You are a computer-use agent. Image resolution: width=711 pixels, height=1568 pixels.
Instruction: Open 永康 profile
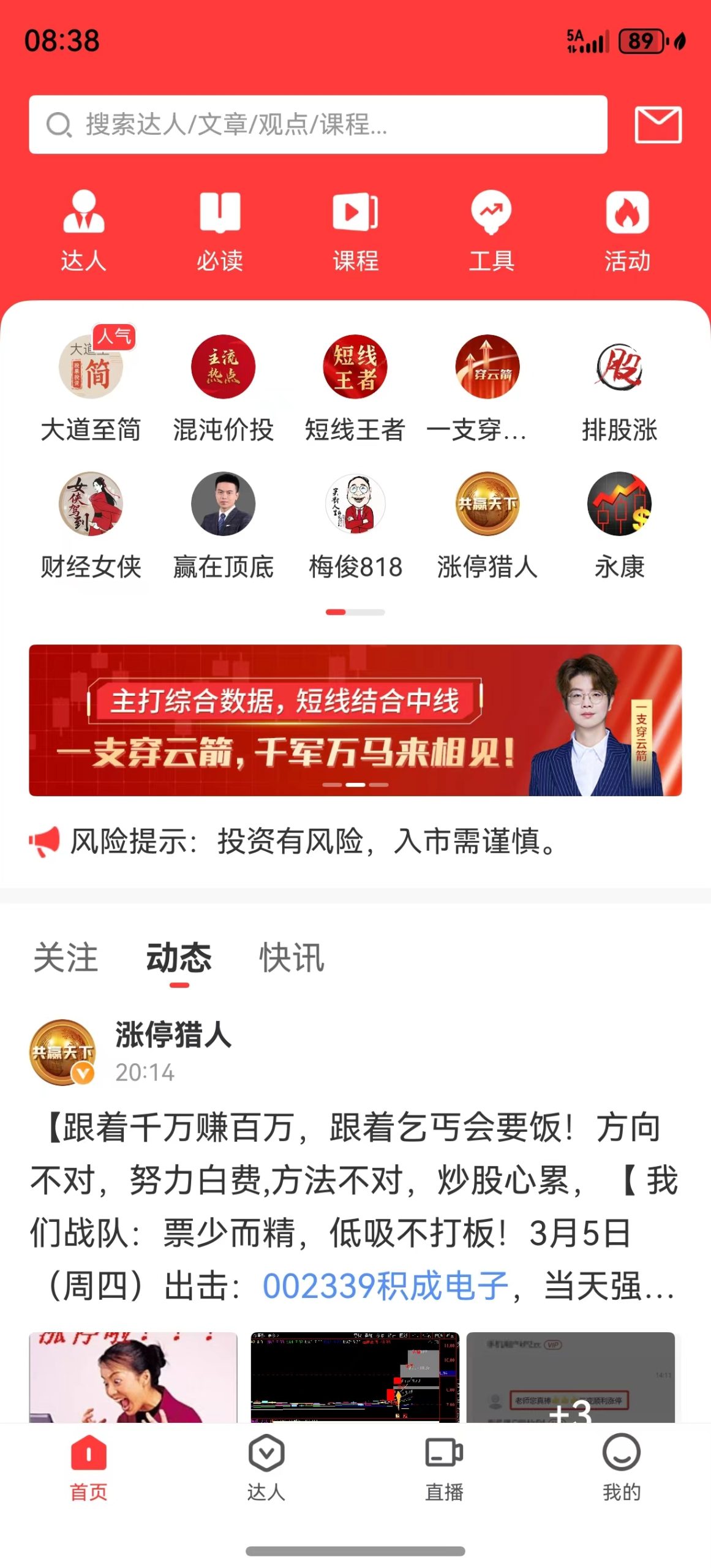619,524
